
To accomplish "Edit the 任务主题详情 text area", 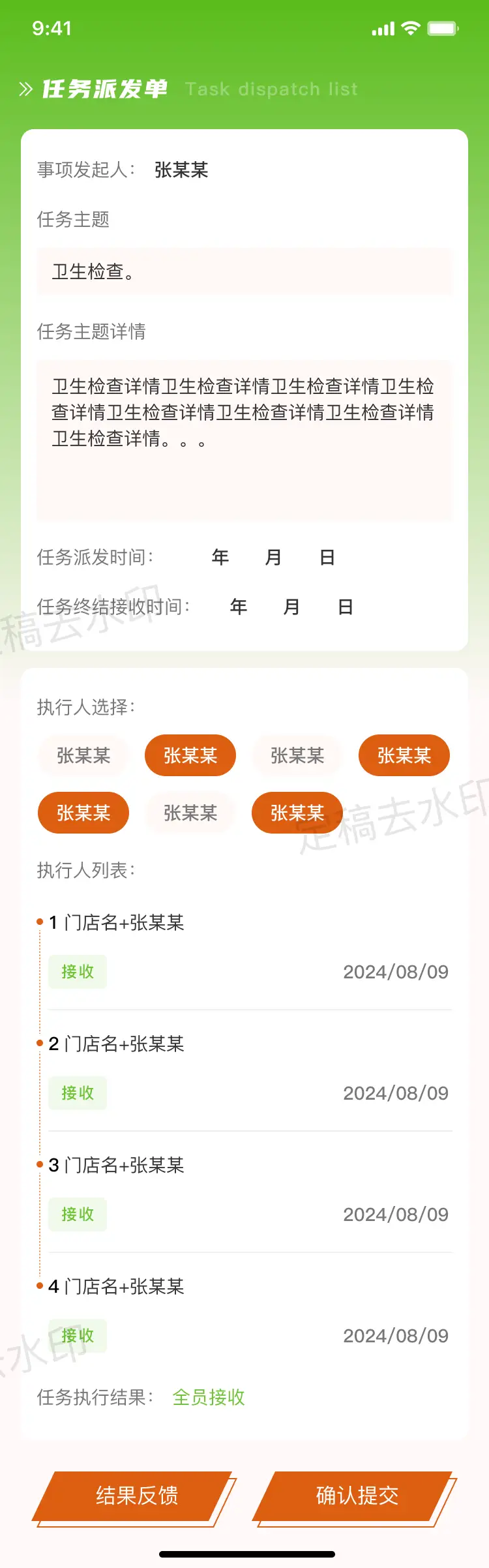I will tap(244, 440).
